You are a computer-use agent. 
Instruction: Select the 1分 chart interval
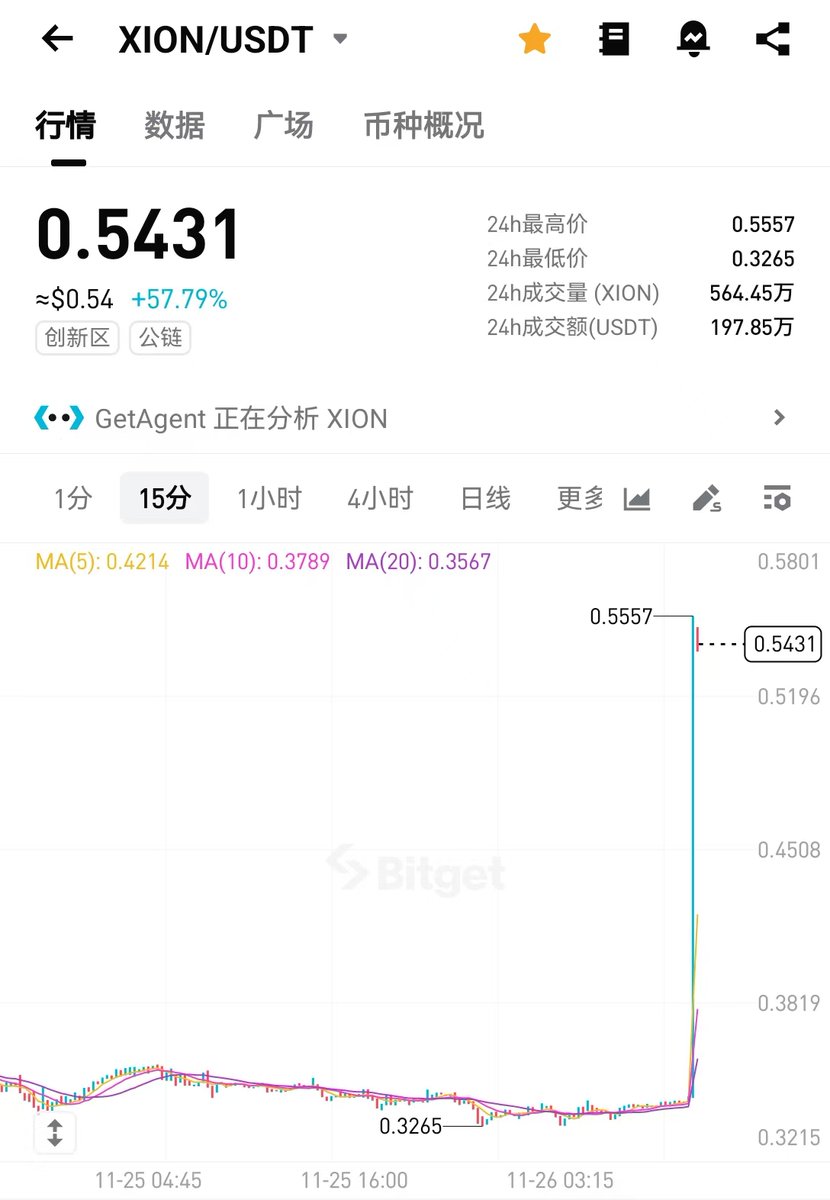click(73, 498)
